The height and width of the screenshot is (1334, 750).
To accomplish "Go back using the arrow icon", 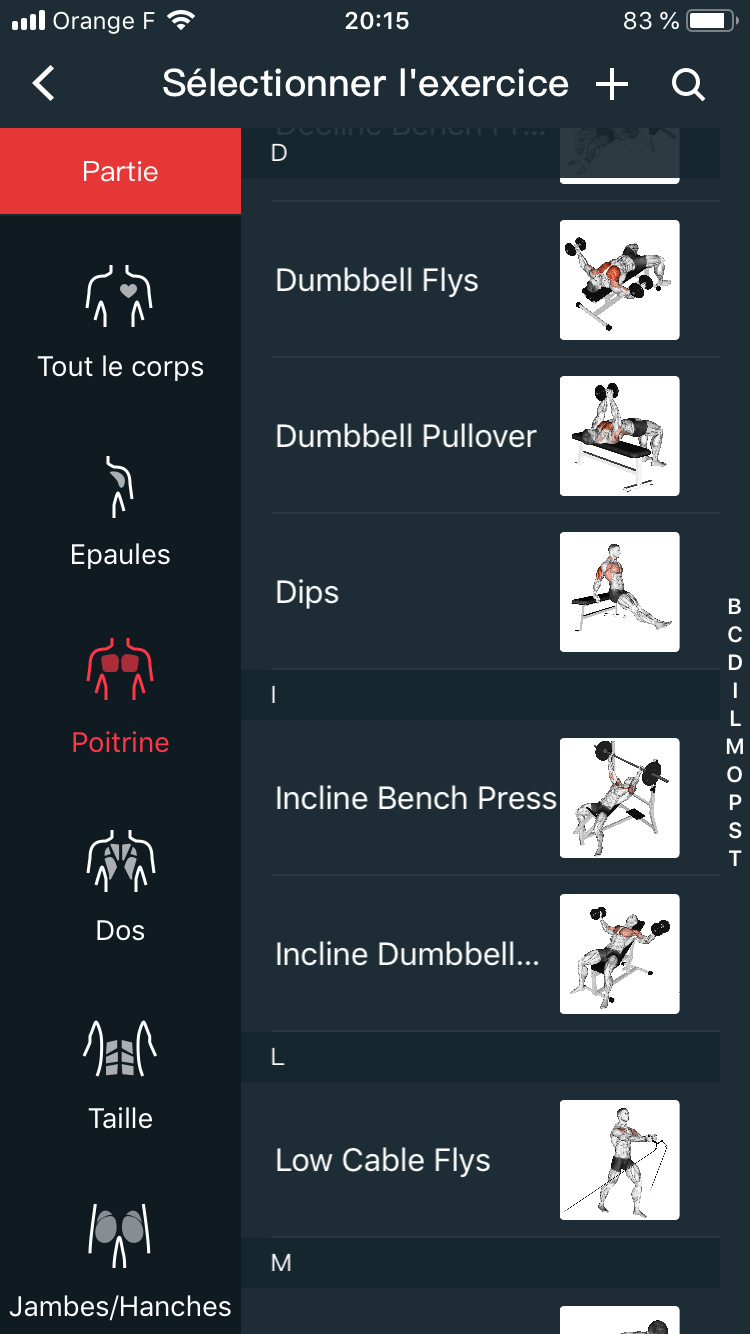I will click(44, 84).
